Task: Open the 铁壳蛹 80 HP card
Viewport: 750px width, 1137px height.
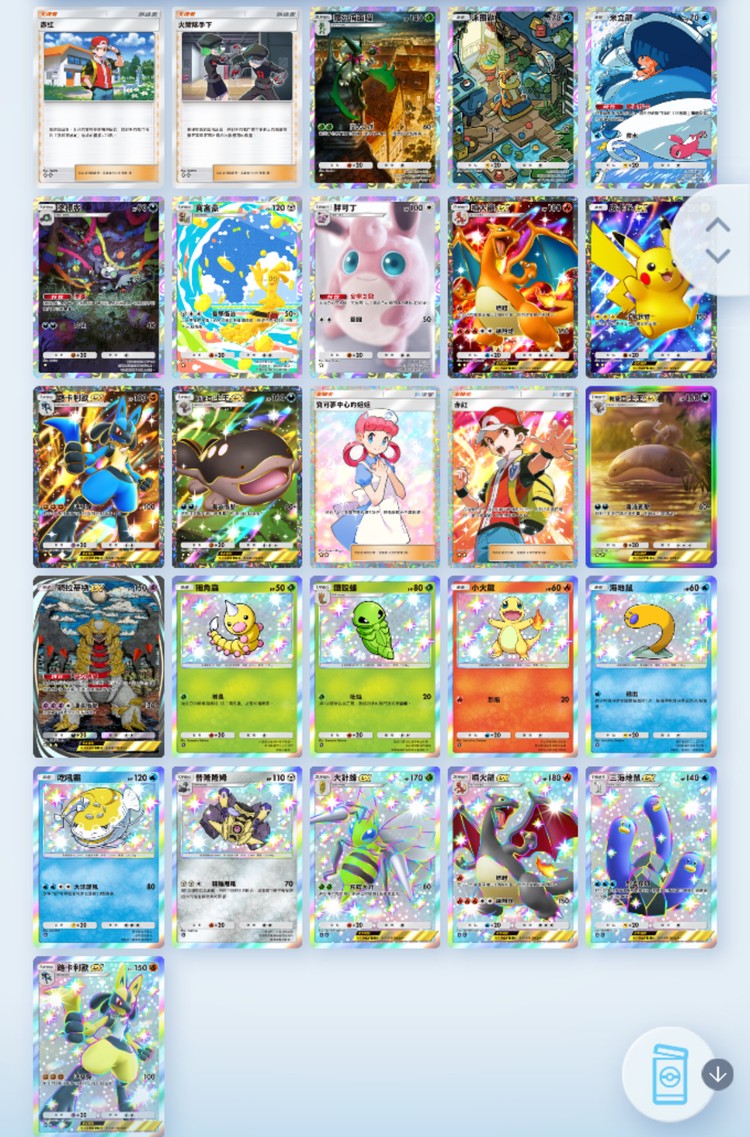Action: point(375,667)
